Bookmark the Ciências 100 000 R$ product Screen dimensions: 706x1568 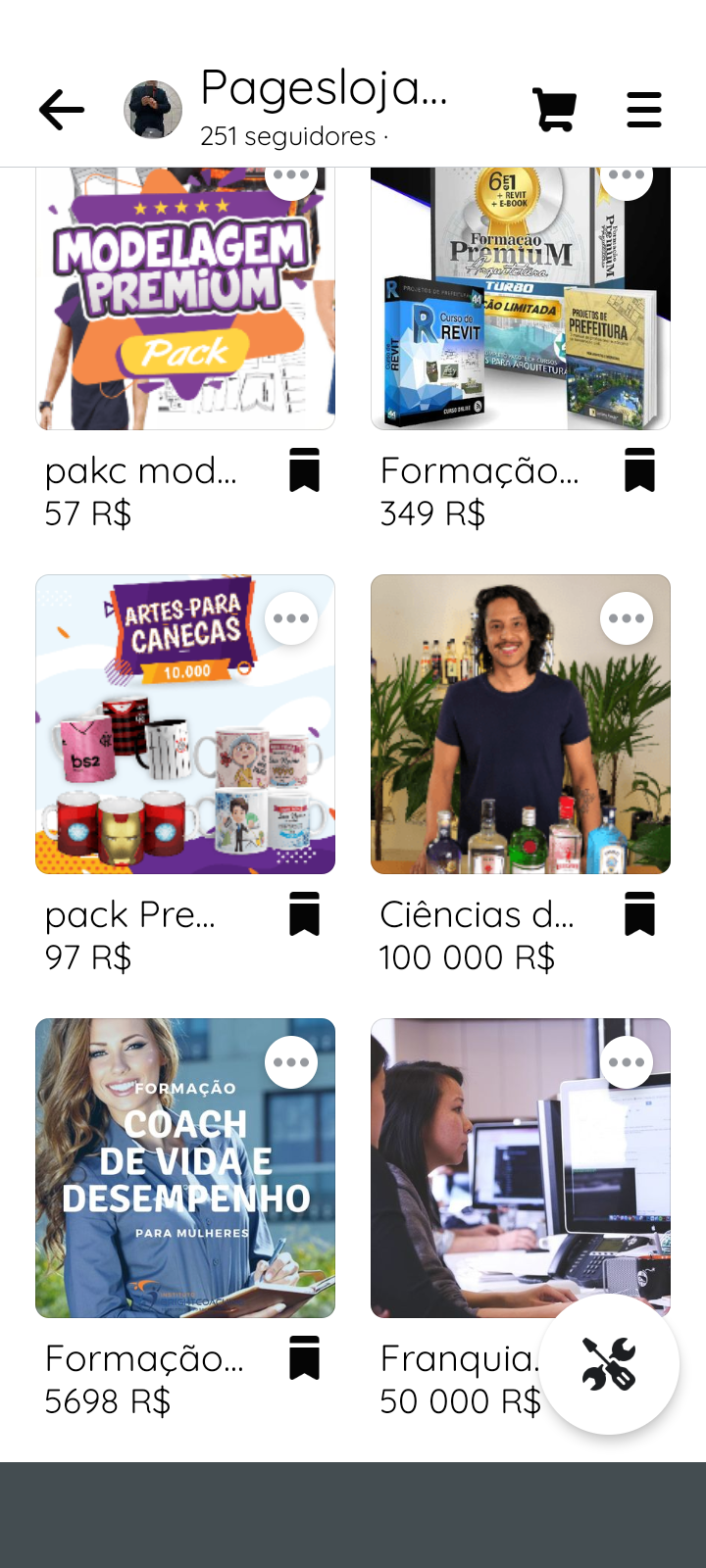click(x=640, y=913)
